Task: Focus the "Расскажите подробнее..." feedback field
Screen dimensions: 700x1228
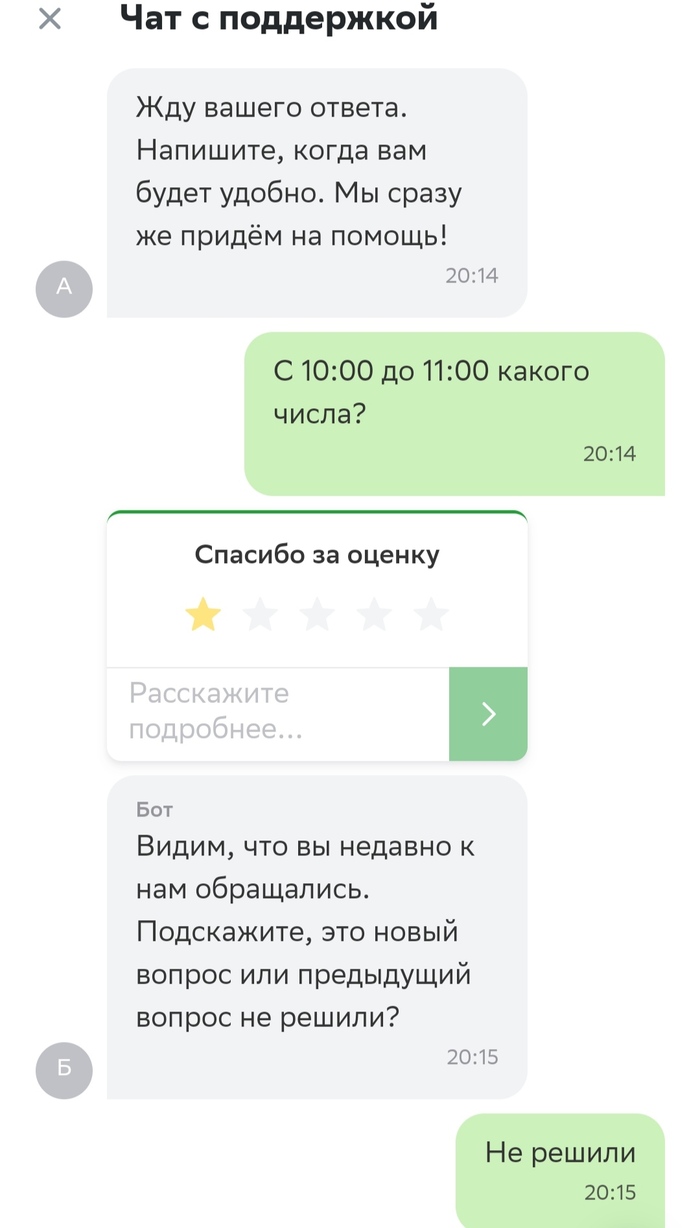Action: [278, 712]
